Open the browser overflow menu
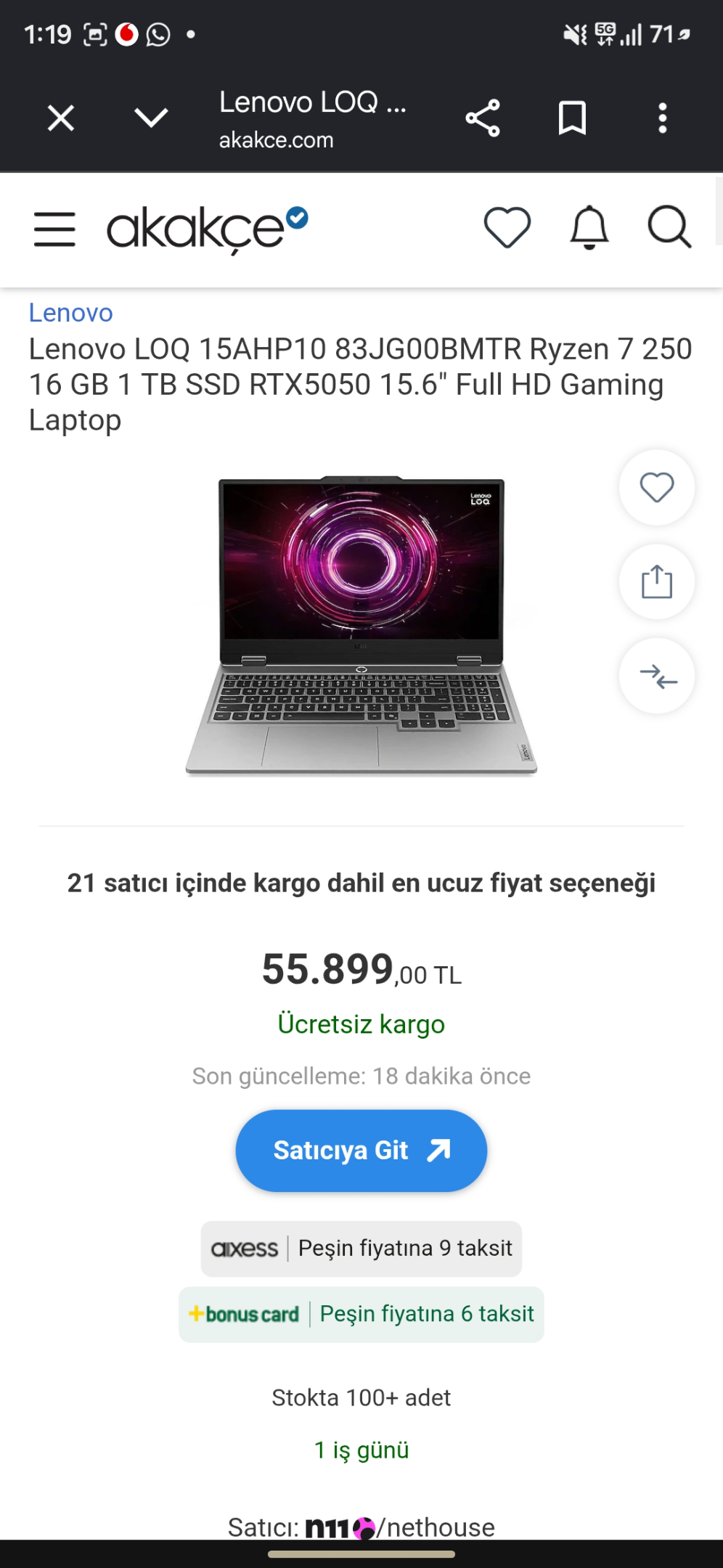Screen dimensions: 723x1568 tap(662, 118)
